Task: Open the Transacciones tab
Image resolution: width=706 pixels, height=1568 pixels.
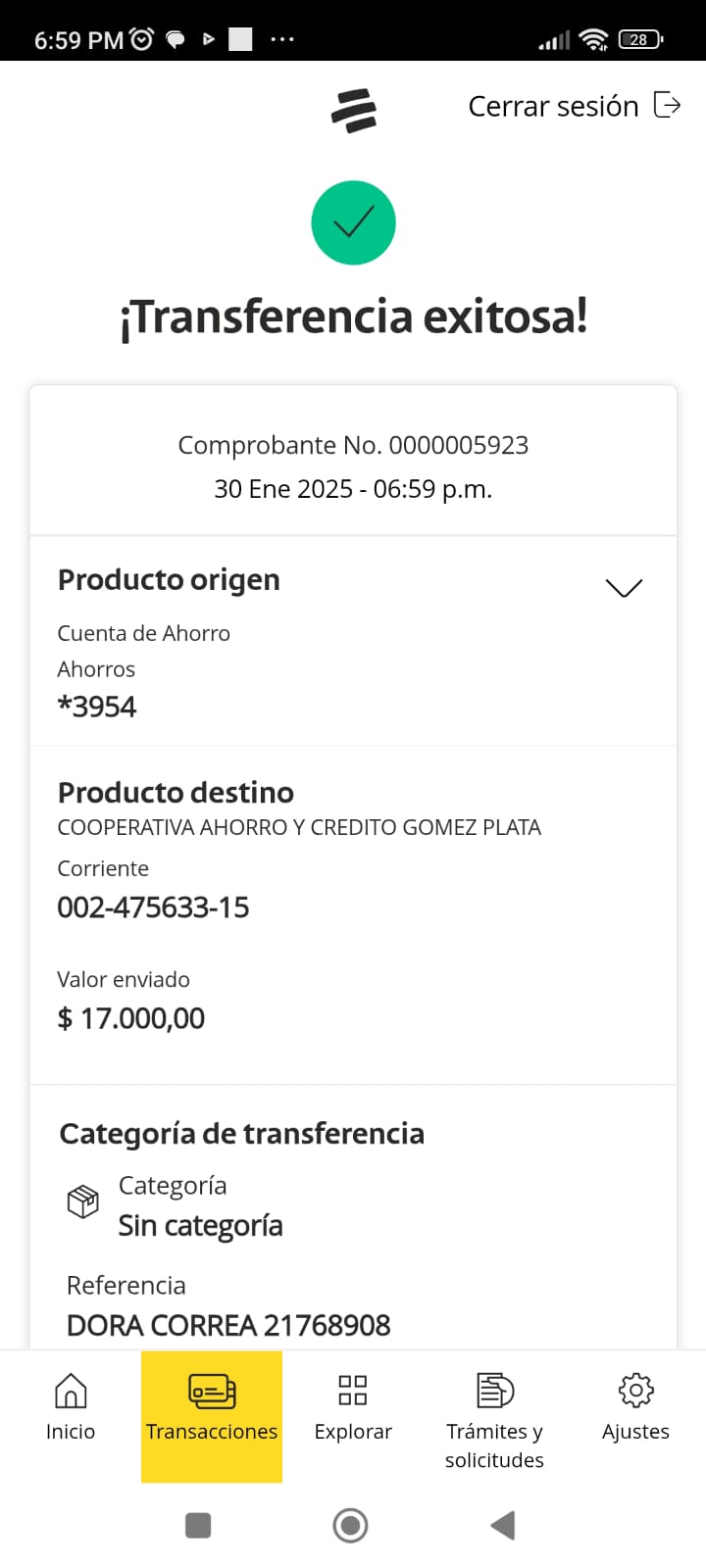Action: [212, 1407]
